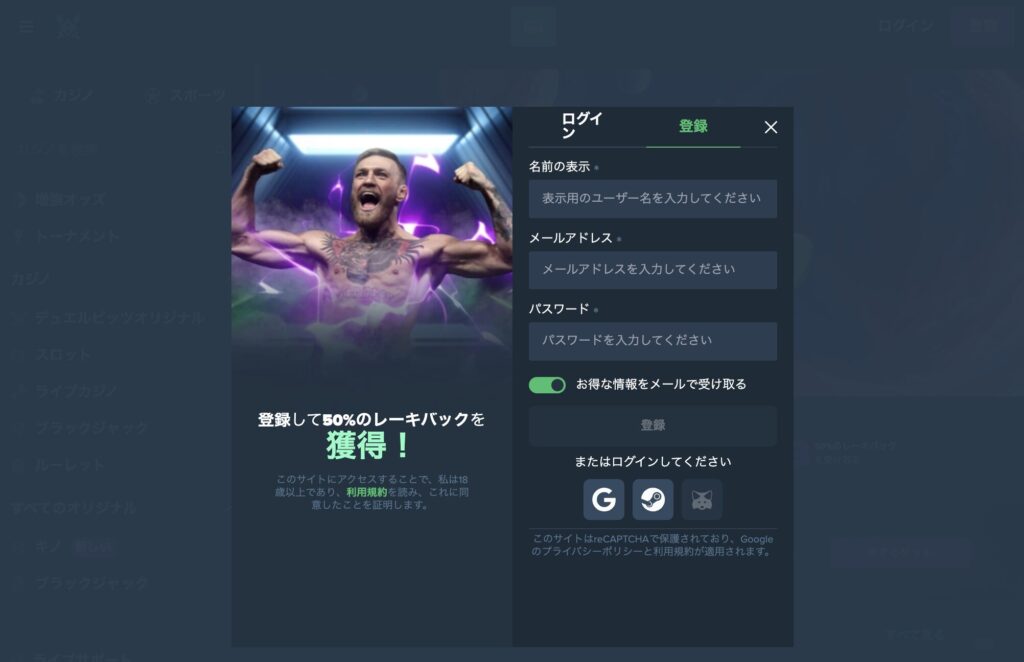Viewport: 1024px width, 662px height.
Task: Focus the display name input field
Action: pyautogui.click(x=653, y=199)
